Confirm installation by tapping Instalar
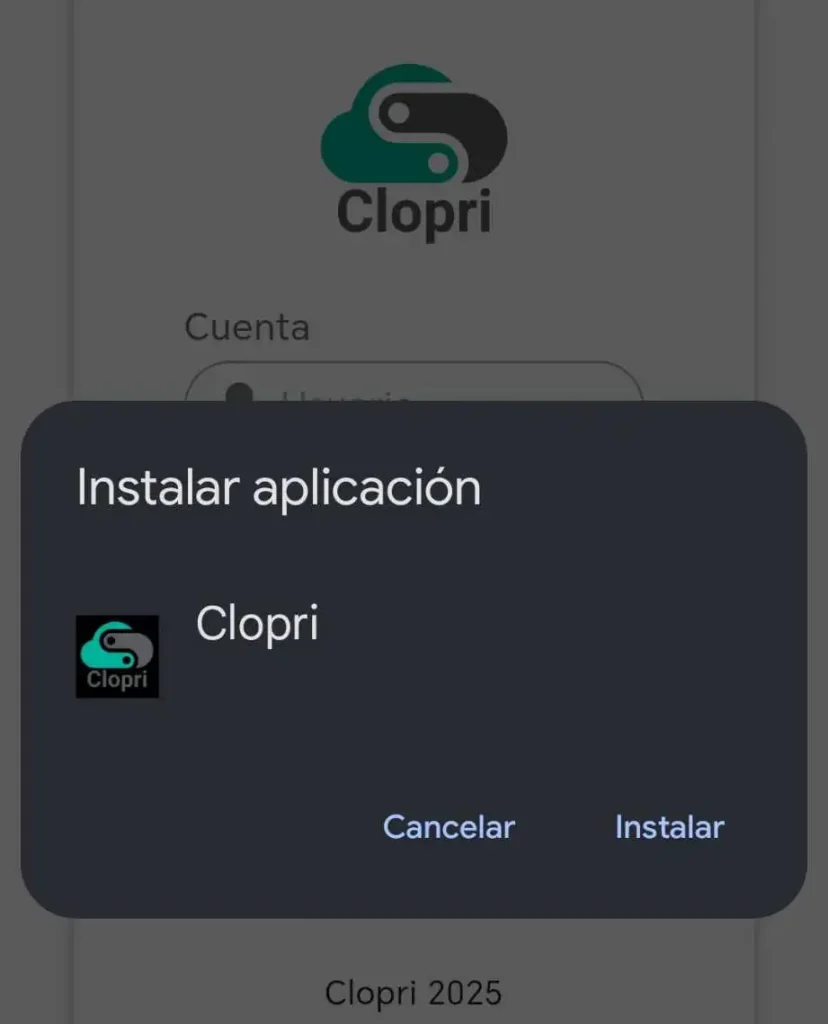 (669, 827)
